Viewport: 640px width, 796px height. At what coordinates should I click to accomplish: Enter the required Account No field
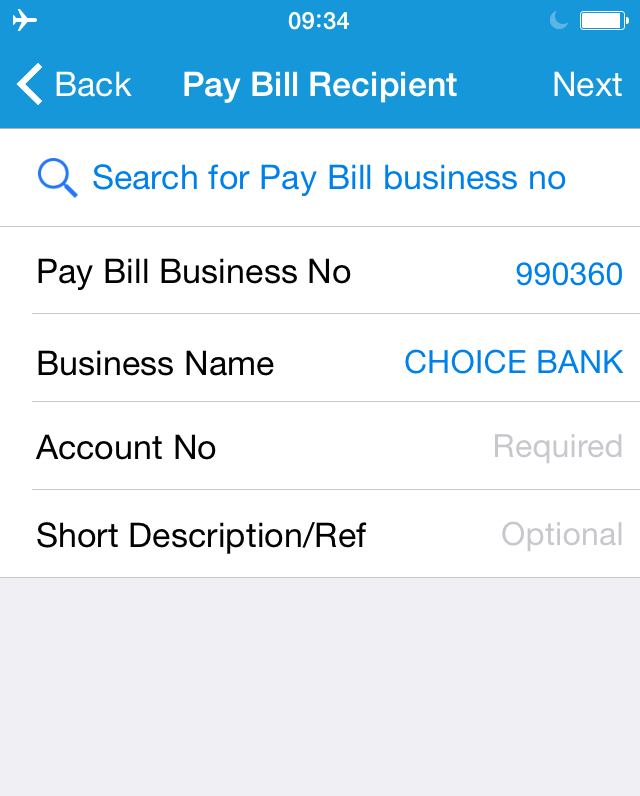click(x=557, y=447)
